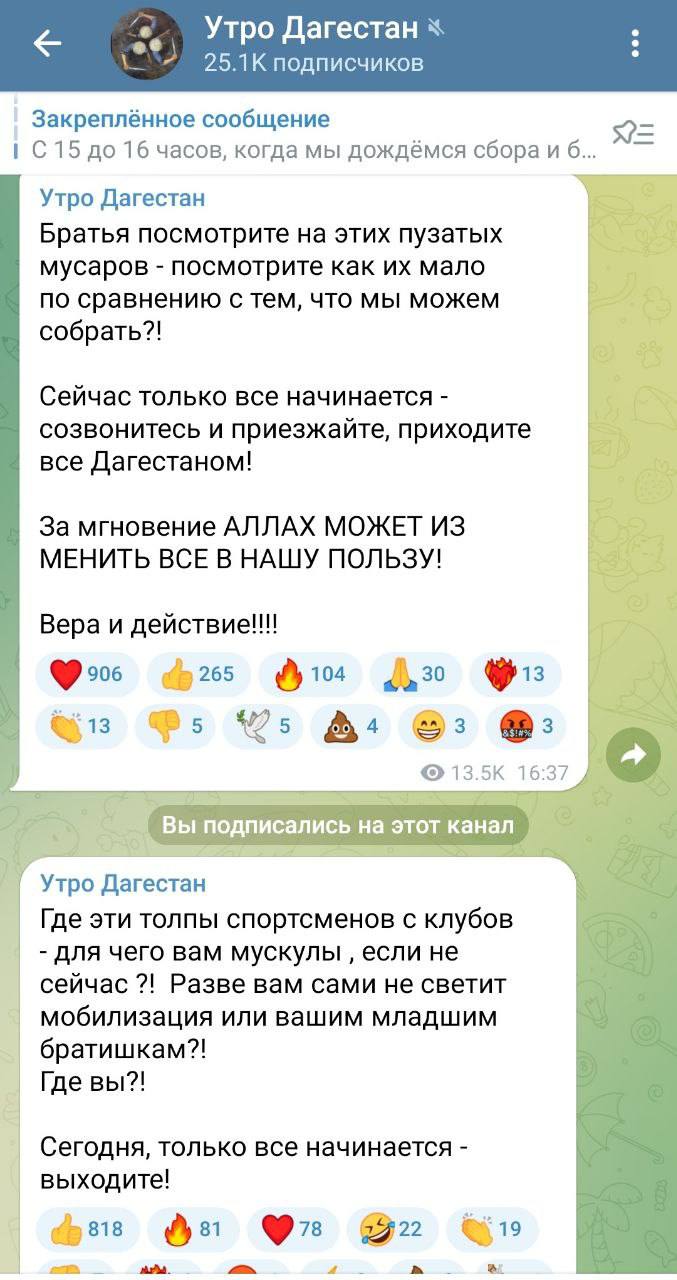Viewport: 677px width, 1280px height.
Task: Tap the fire reaction with 81
Action: [192, 1229]
